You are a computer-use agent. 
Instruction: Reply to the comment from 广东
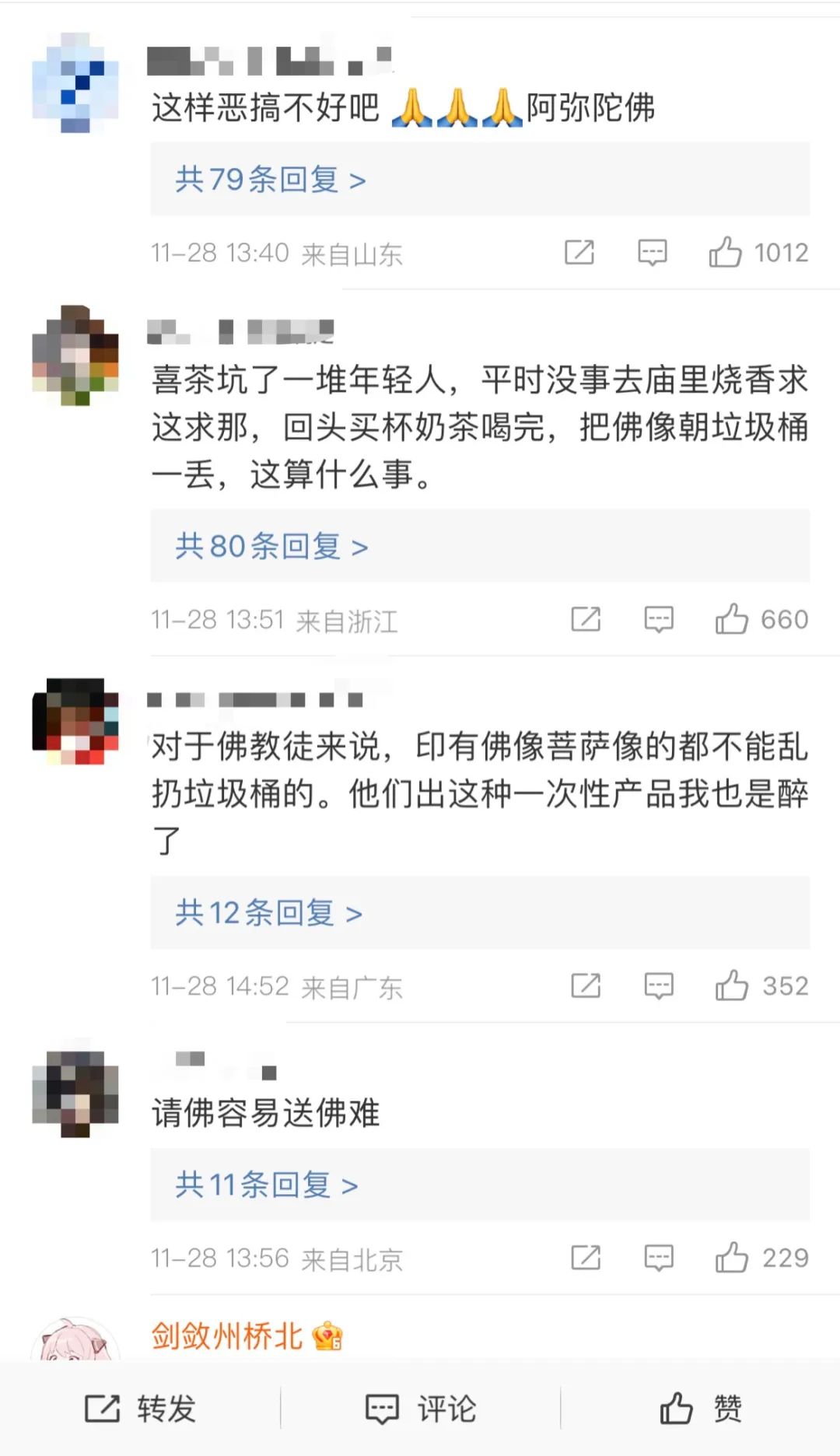click(658, 986)
